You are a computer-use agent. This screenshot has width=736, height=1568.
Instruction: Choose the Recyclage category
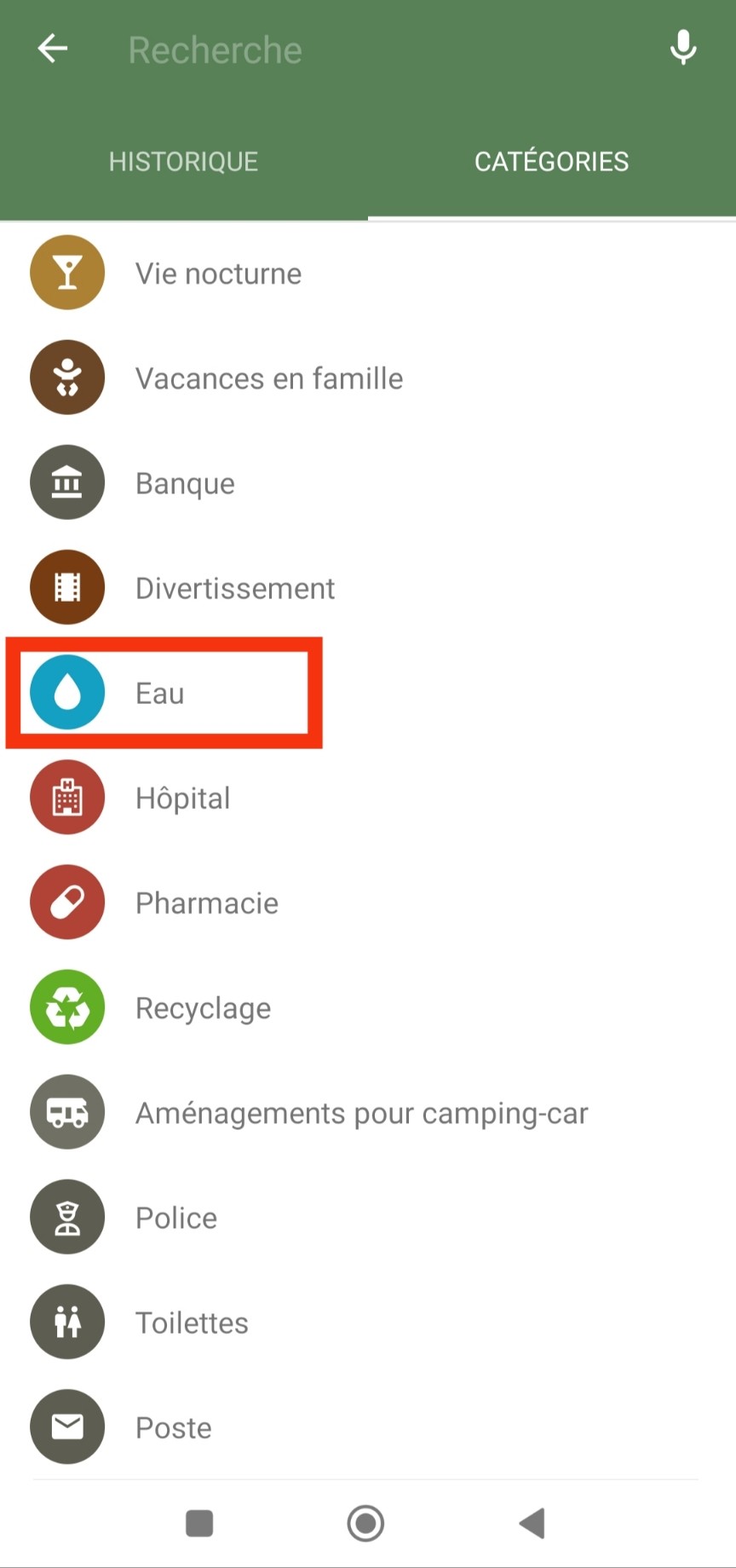coord(203,1008)
